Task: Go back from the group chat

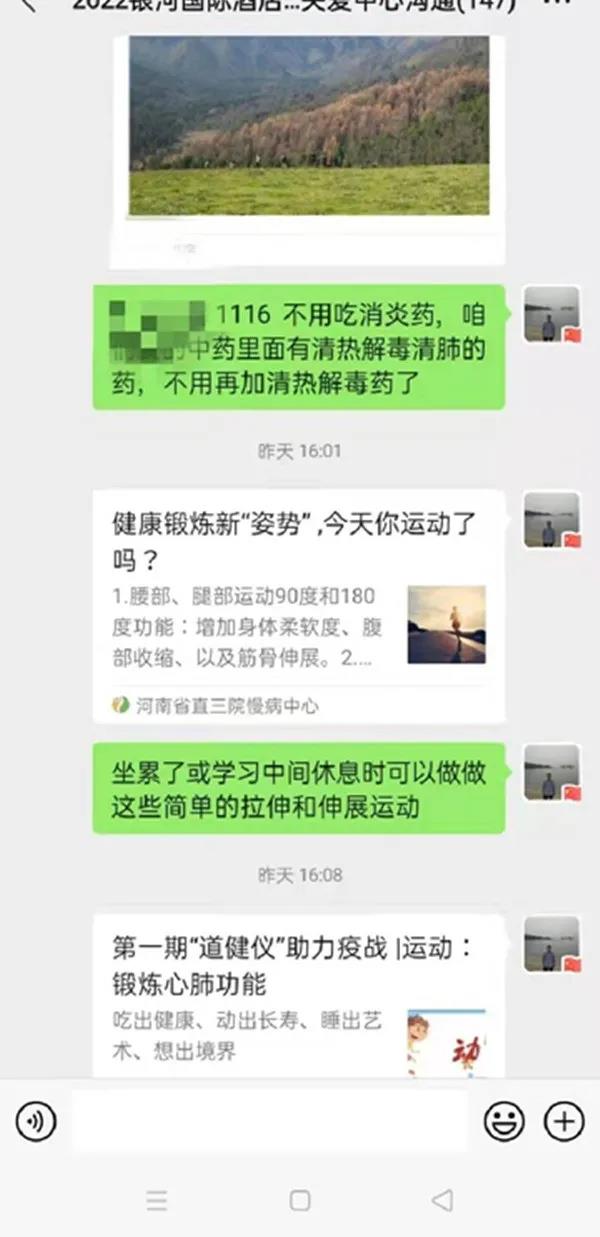Action: tap(28, 5)
